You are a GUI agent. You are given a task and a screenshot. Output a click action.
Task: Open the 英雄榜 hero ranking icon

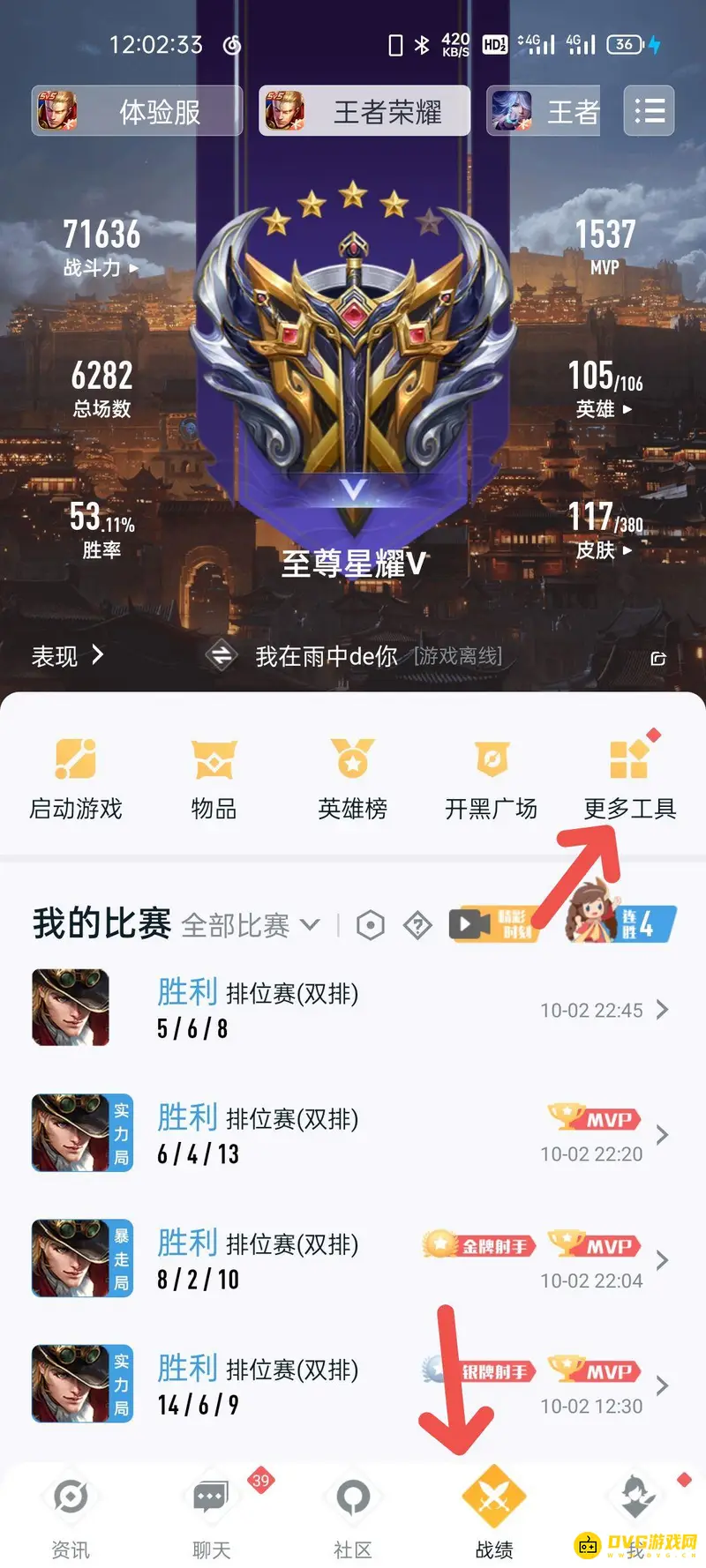352,776
